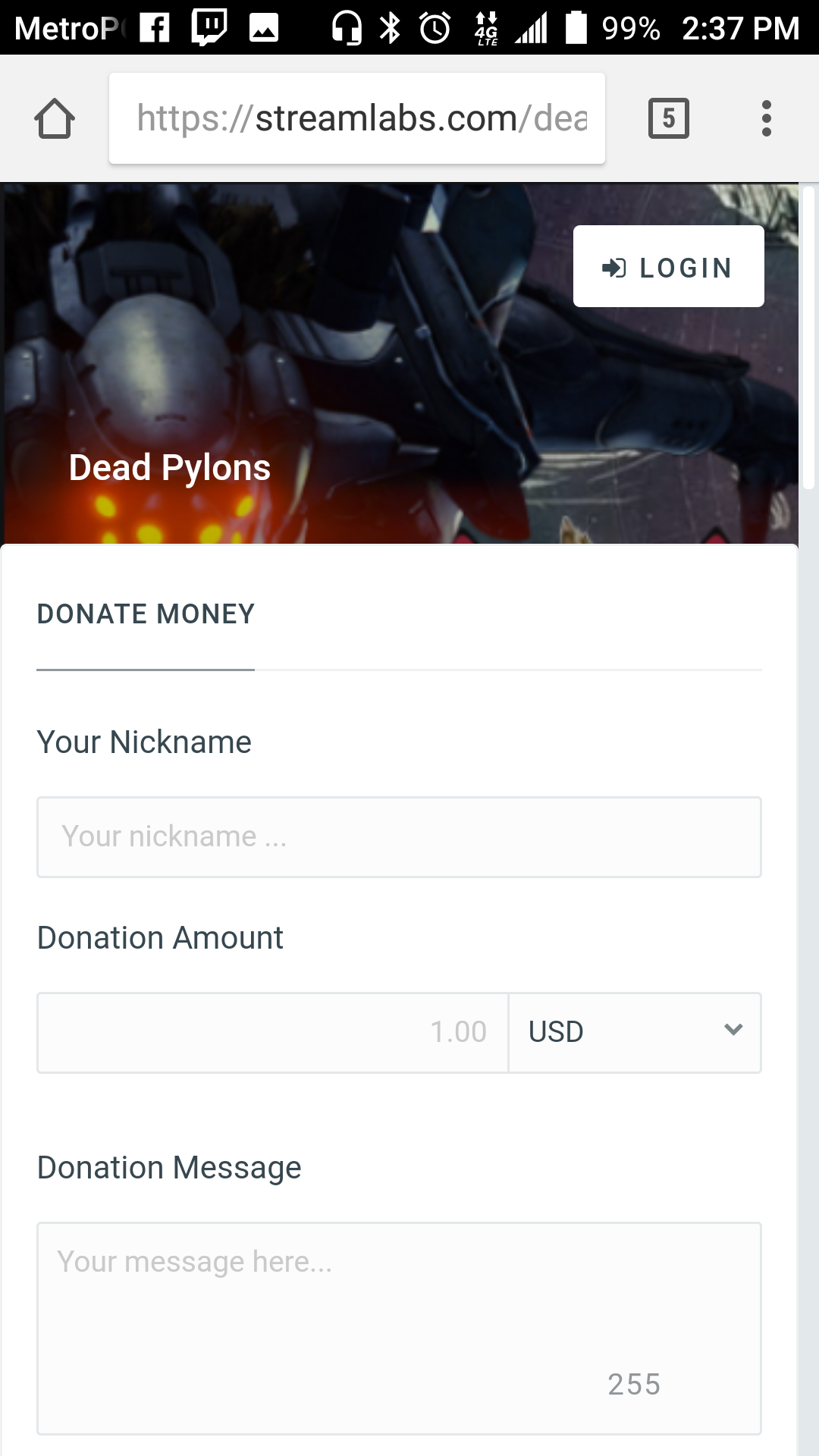Open the browser overflow menu
This screenshot has height=1456, width=819.
(767, 118)
